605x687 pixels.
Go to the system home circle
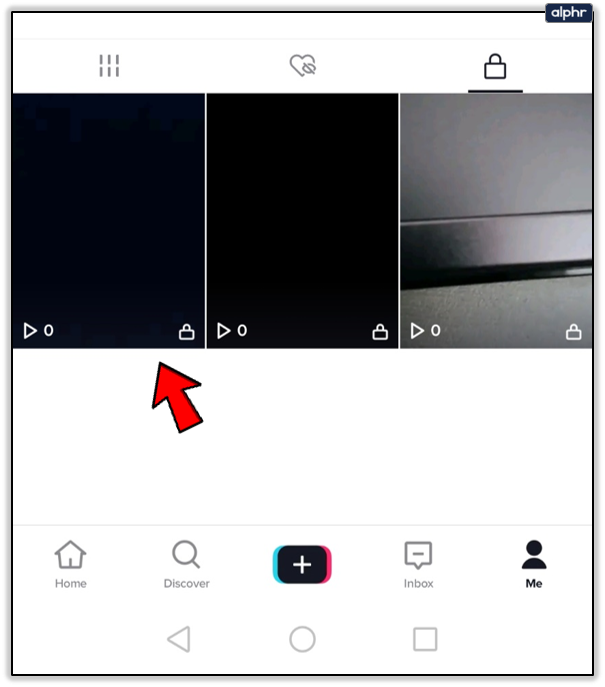pyautogui.click(x=302, y=639)
